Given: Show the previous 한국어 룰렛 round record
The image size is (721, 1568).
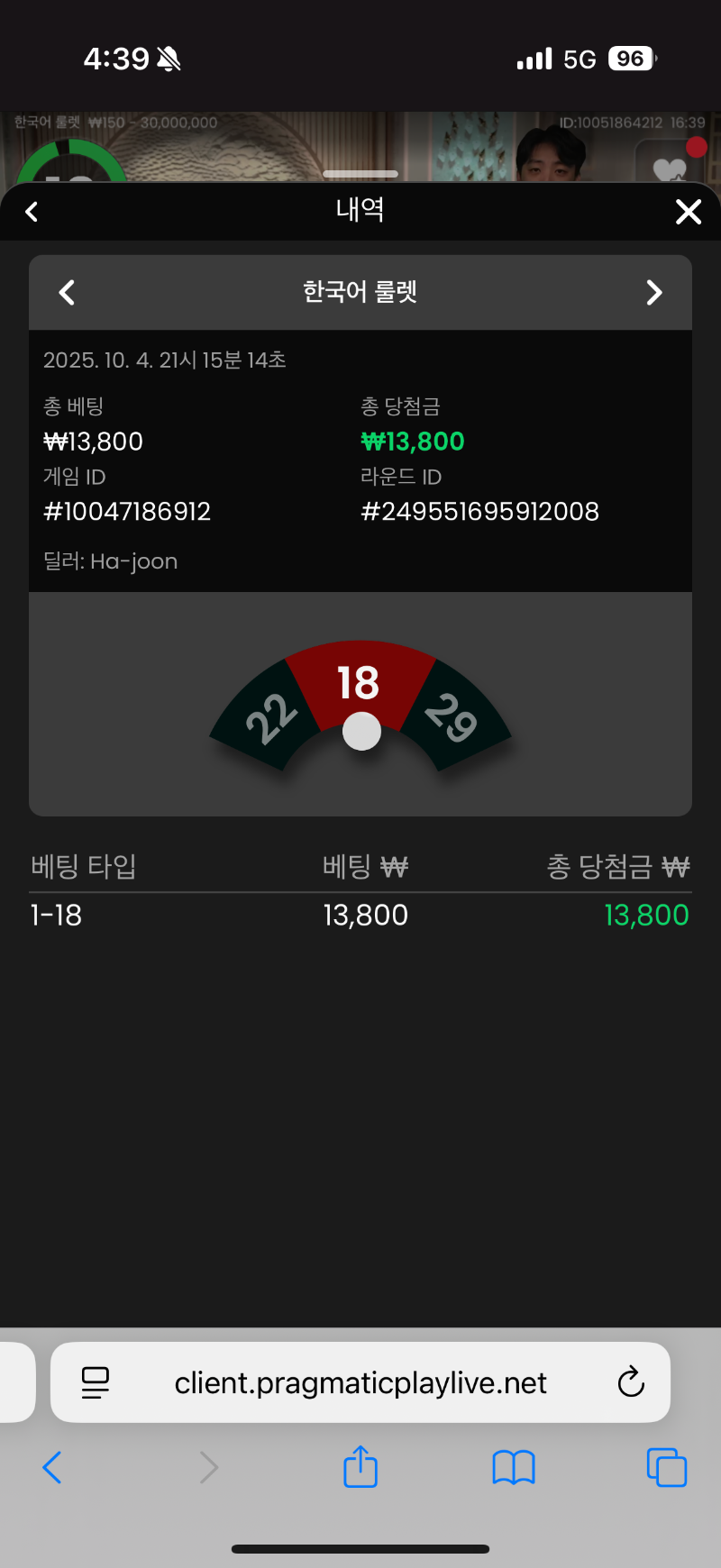Looking at the screenshot, I should pos(67,293).
